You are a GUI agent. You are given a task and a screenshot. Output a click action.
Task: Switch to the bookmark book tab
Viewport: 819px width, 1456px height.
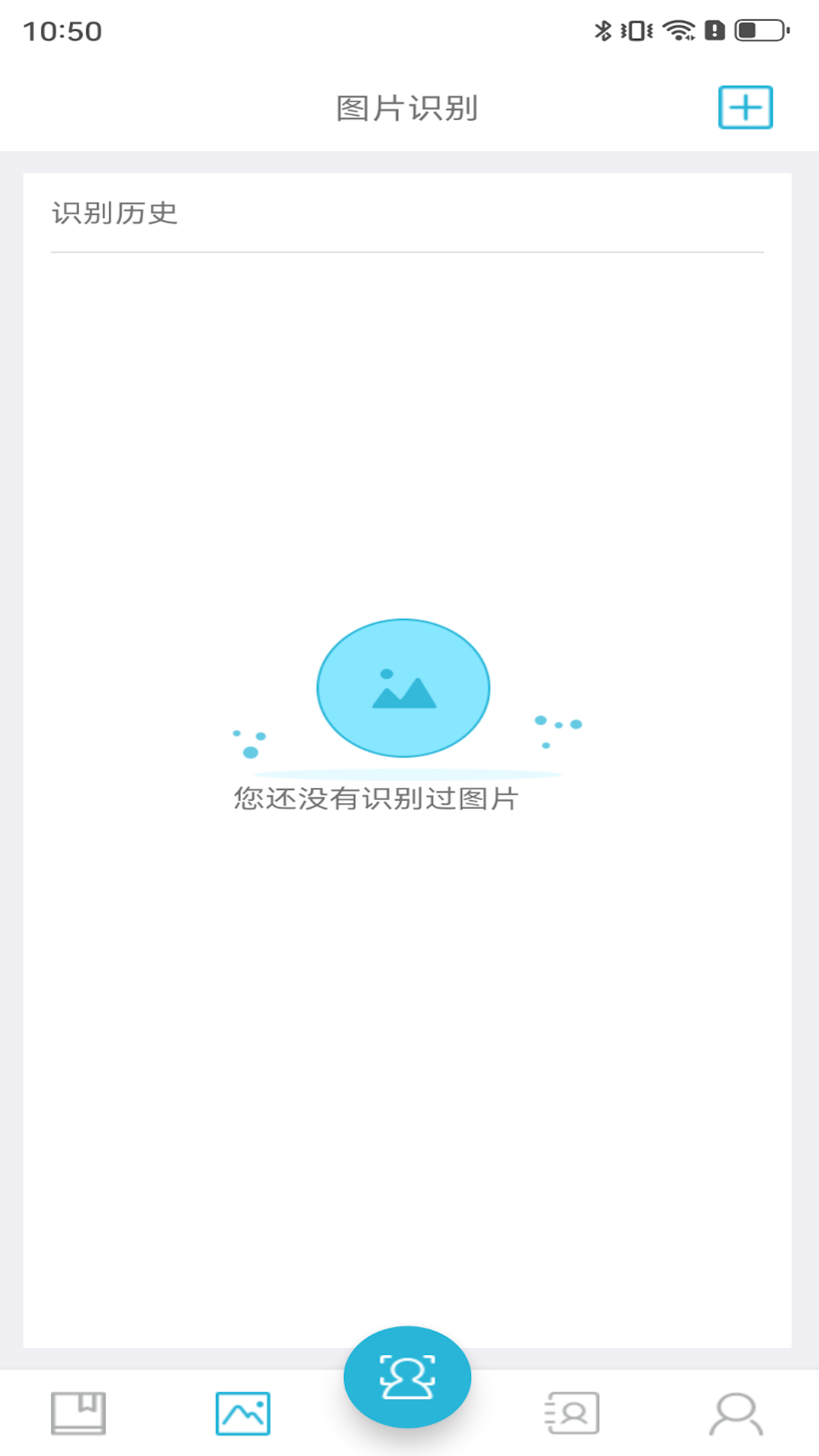(78, 1414)
